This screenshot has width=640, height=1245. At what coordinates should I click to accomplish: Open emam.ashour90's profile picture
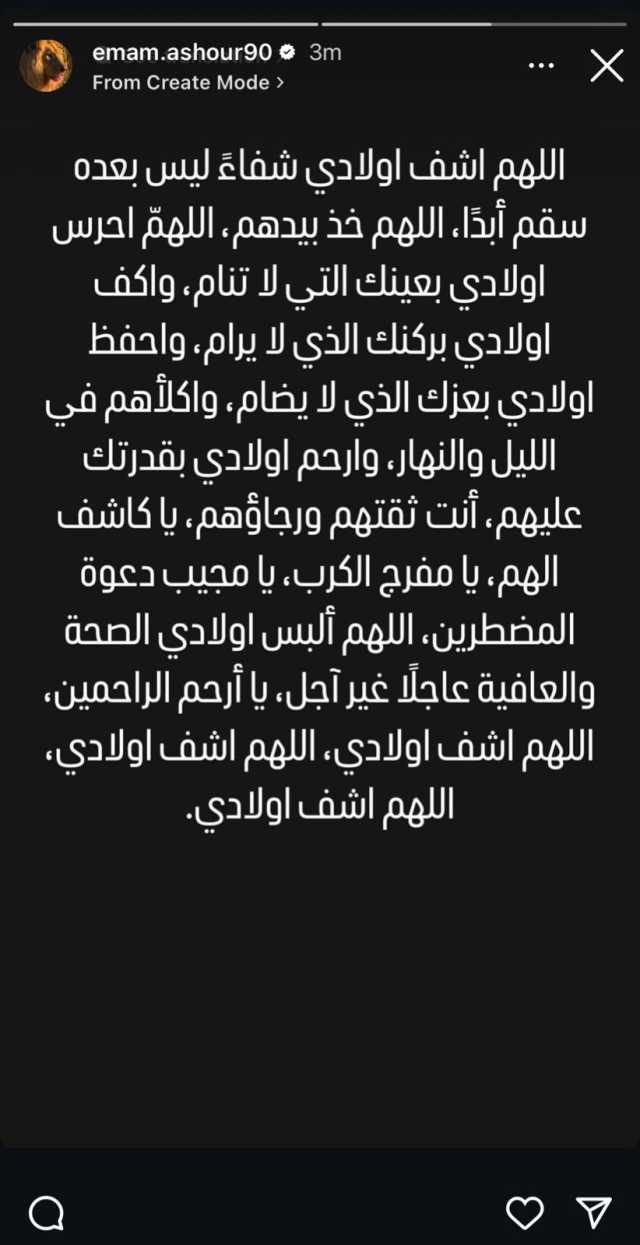(46, 66)
